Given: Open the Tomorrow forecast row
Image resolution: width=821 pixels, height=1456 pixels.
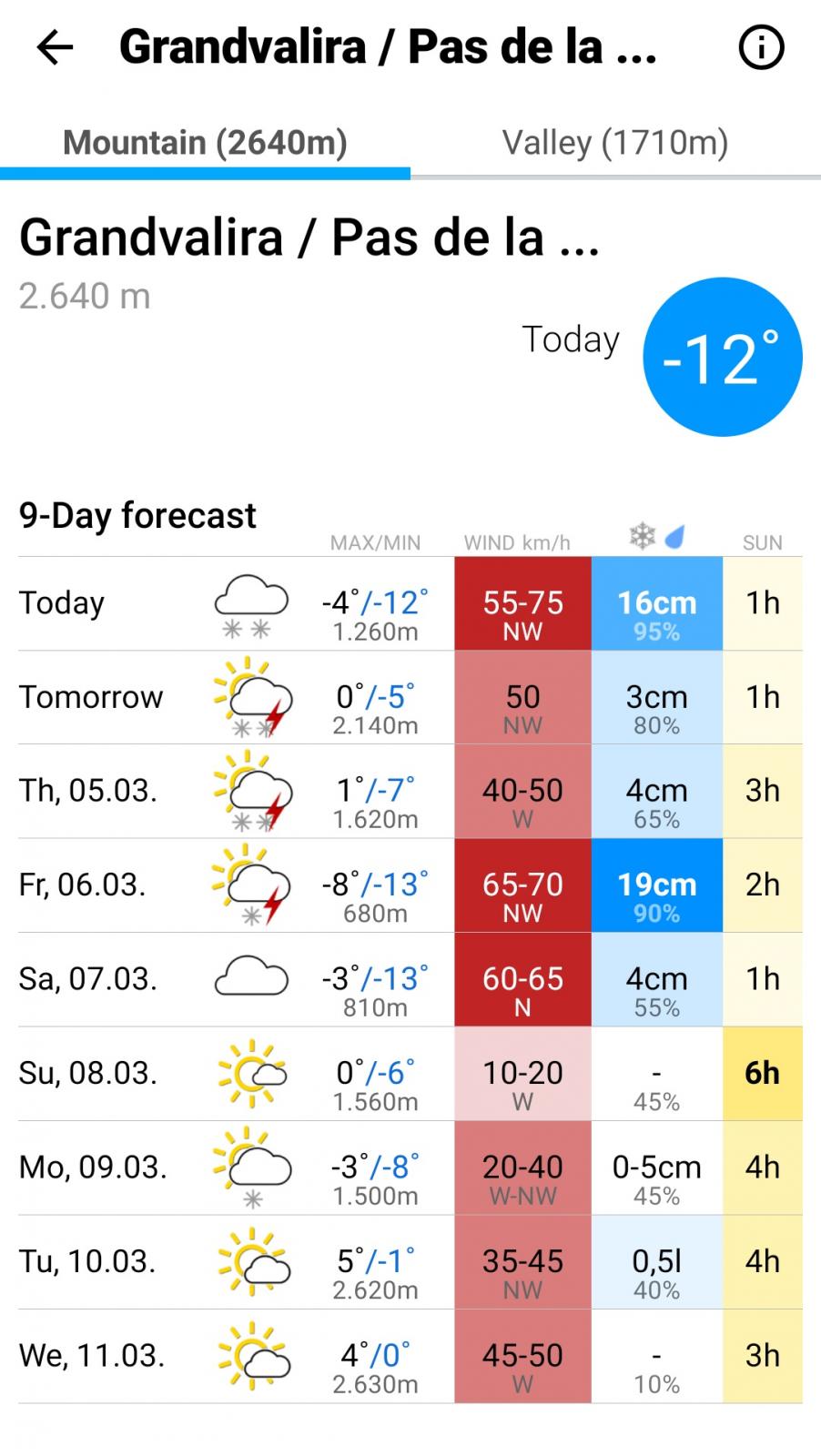Looking at the screenshot, I should click(x=410, y=698).
